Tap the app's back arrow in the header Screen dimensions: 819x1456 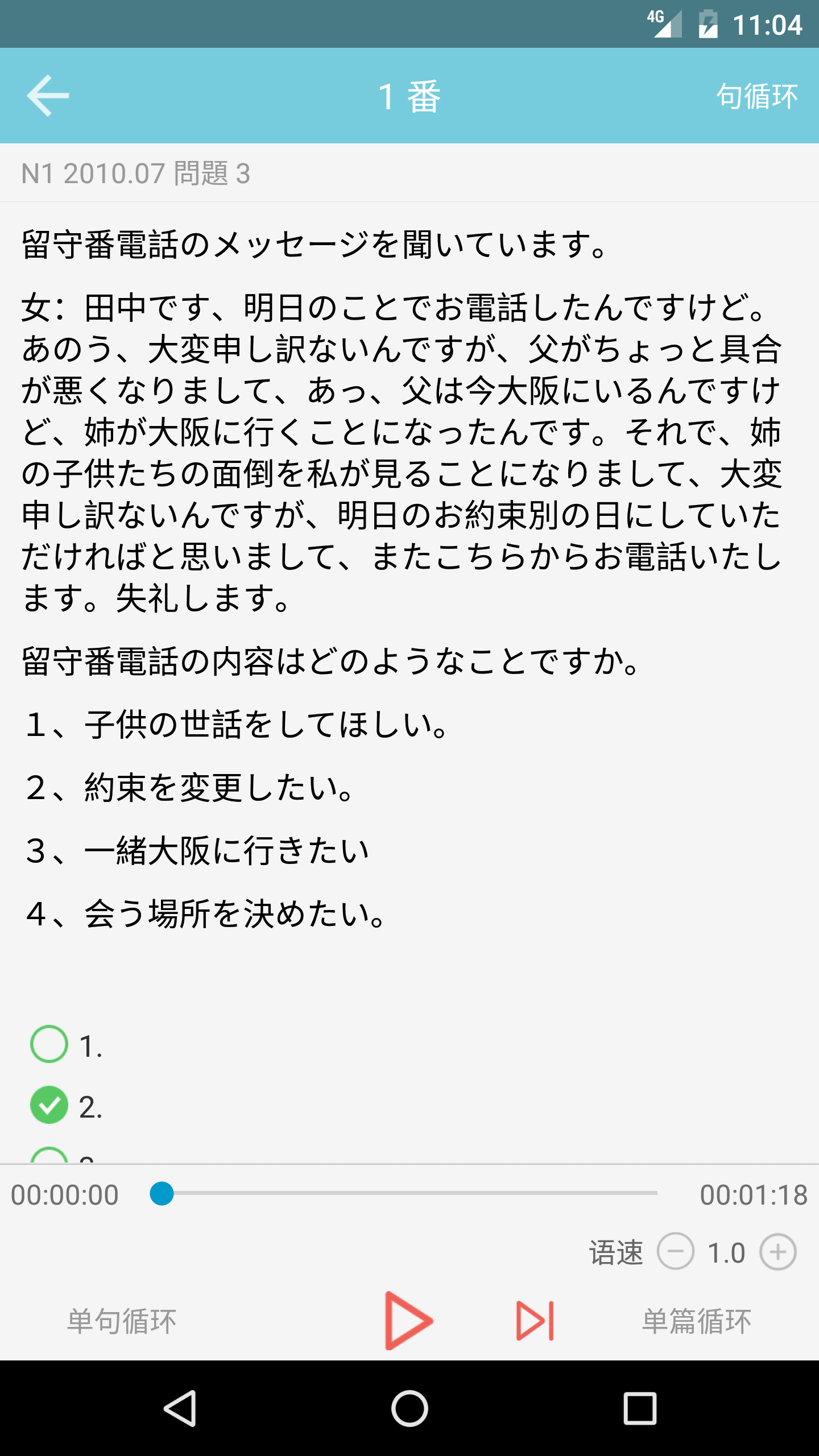tap(48, 94)
